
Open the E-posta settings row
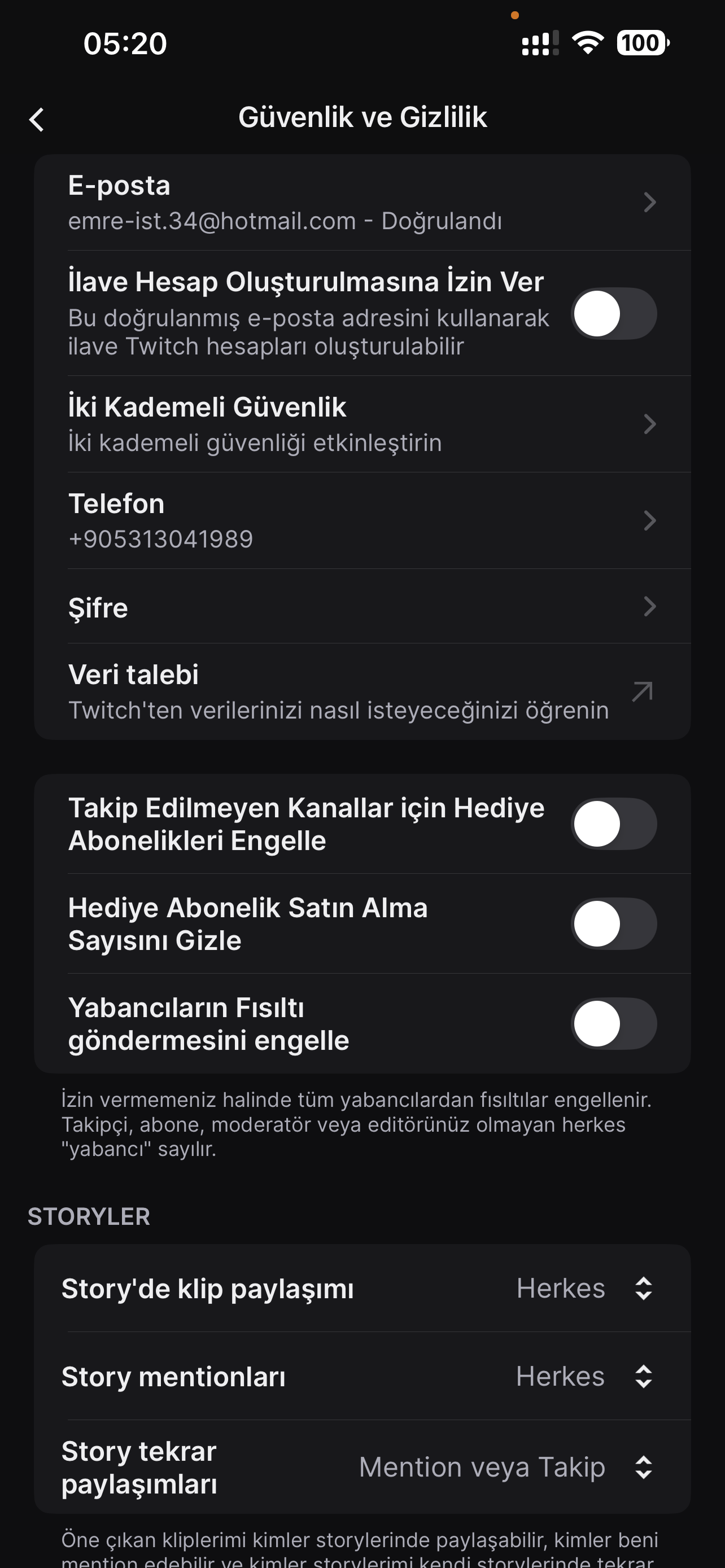coord(362,203)
